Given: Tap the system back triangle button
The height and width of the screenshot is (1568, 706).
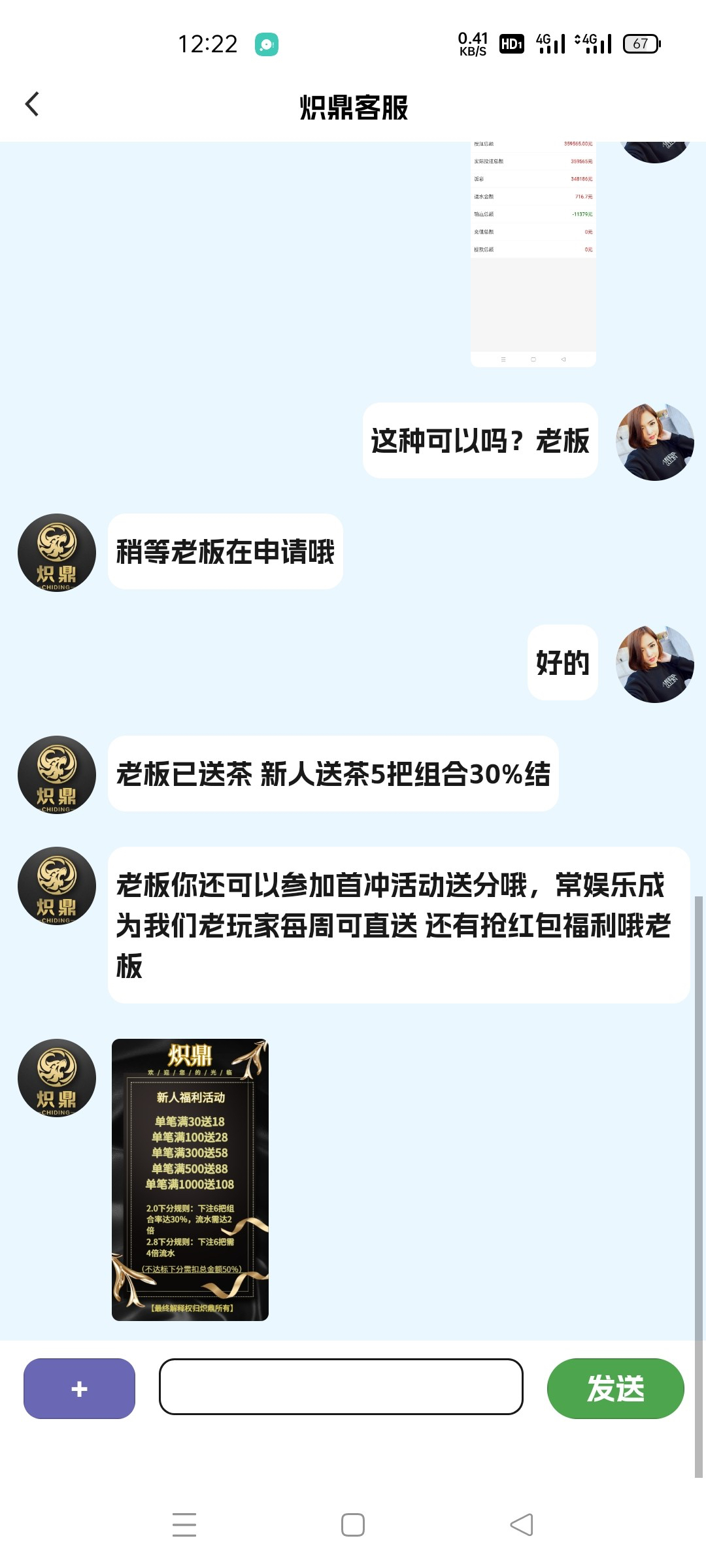Looking at the screenshot, I should point(522,1525).
